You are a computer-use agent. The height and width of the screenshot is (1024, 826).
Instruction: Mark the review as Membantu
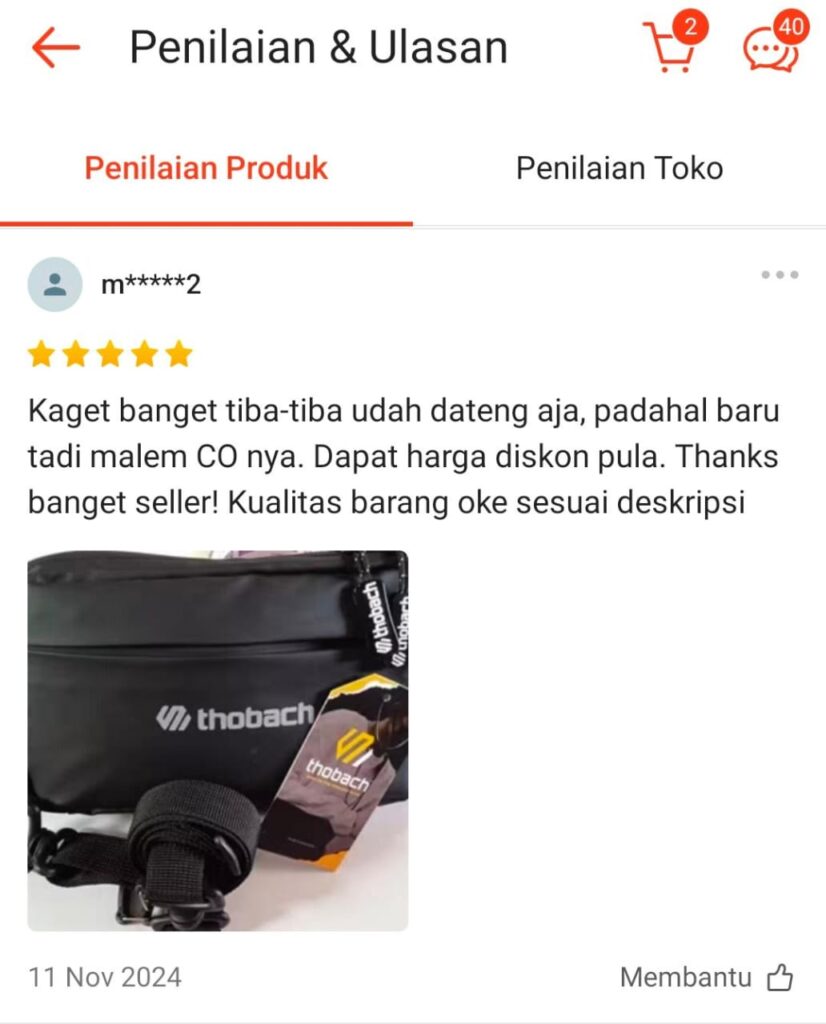click(706, 977)
